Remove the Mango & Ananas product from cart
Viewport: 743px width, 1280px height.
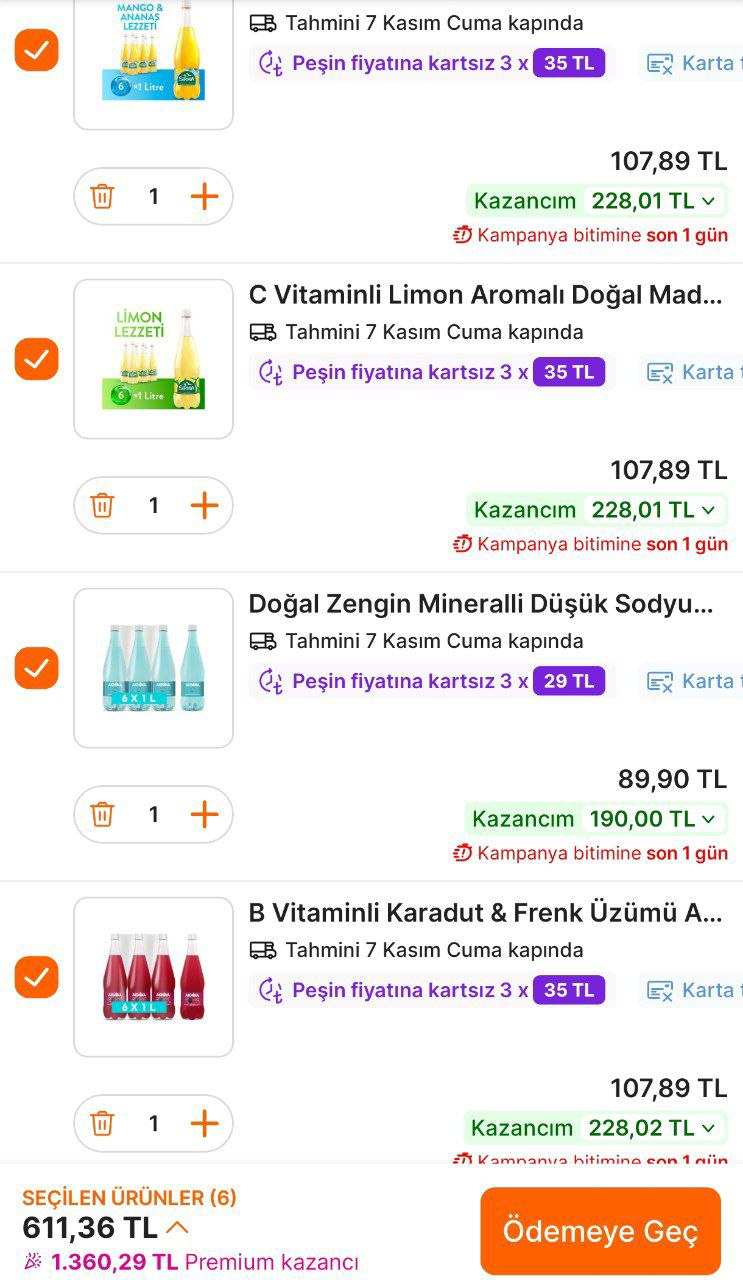(x=102, y=196)
